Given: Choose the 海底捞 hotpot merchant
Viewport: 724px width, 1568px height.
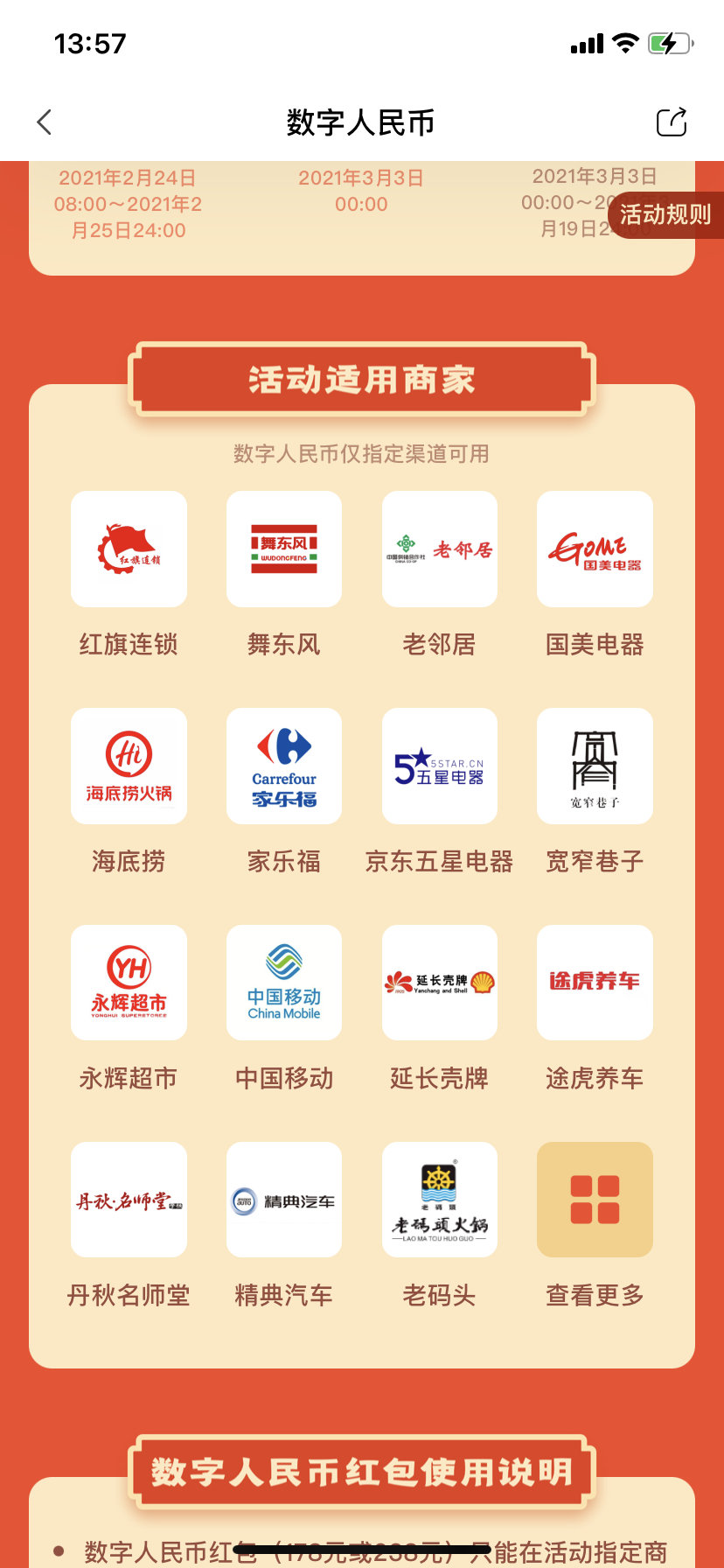Looking at the screenshot, I should point(129,766).
